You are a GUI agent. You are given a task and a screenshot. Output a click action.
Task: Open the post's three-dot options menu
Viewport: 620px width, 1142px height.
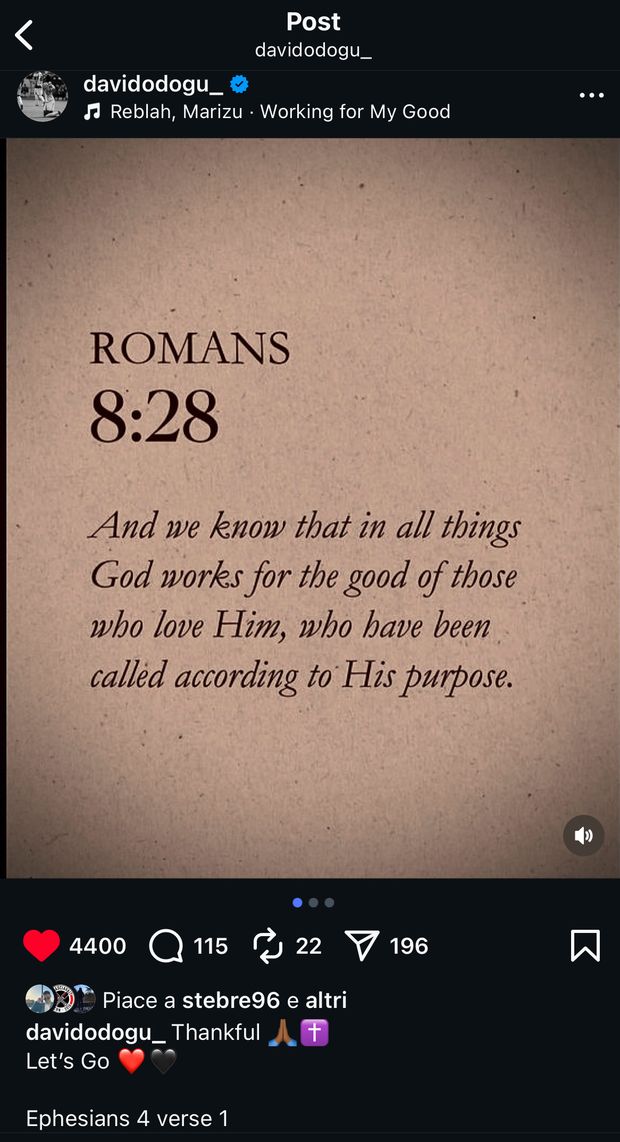click(x=591, y=96)
